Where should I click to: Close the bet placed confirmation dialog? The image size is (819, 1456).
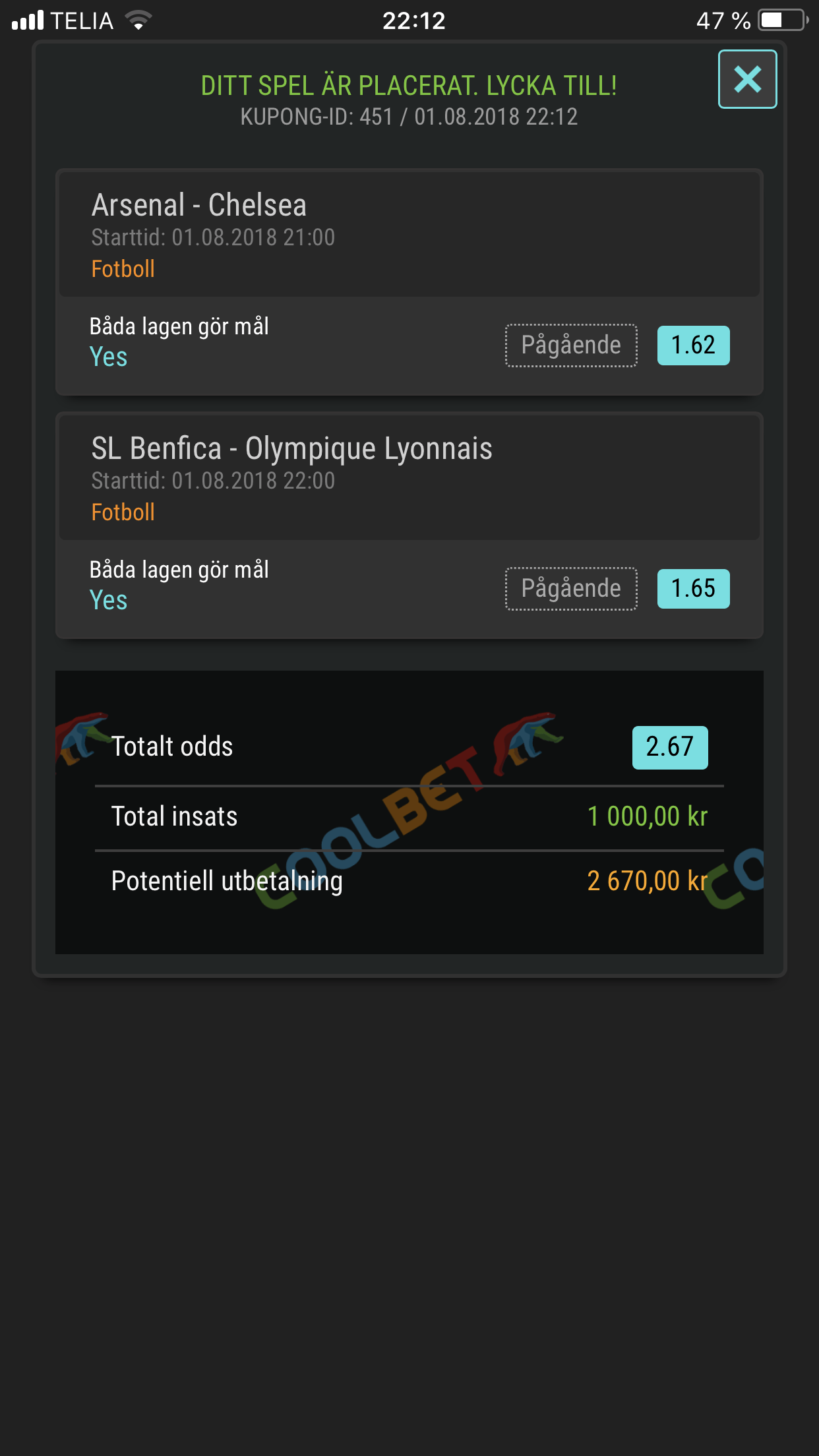click(x=747, y=79)
